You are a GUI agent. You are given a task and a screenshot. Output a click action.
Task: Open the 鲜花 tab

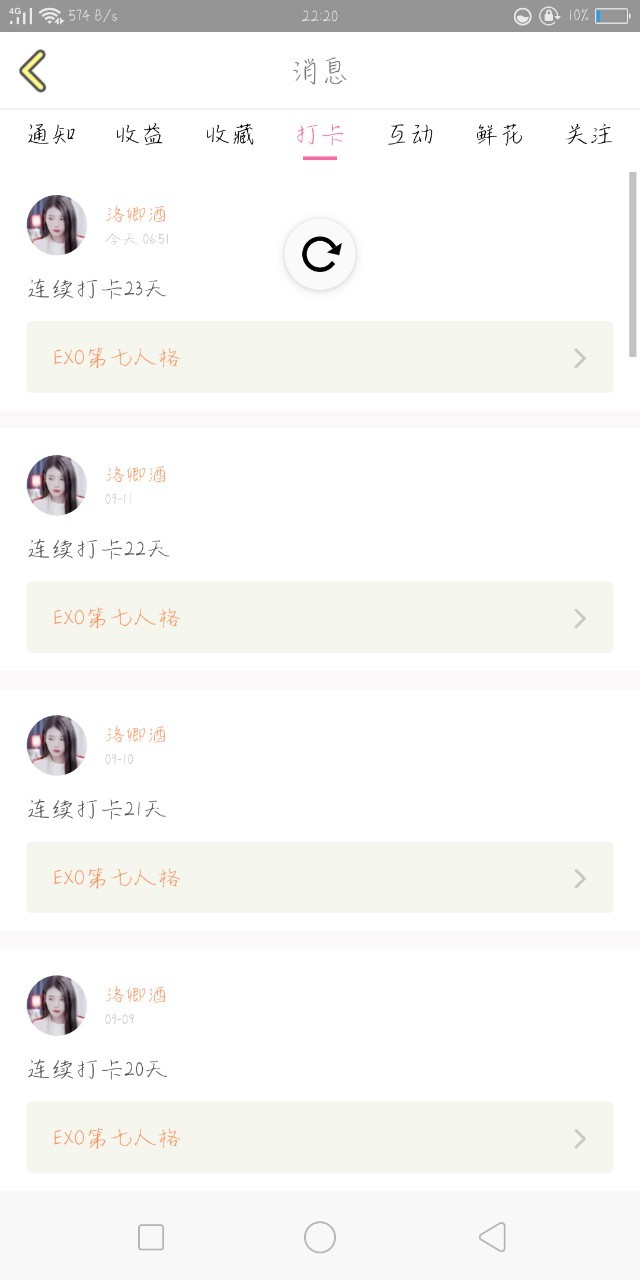tap(499, 135)
